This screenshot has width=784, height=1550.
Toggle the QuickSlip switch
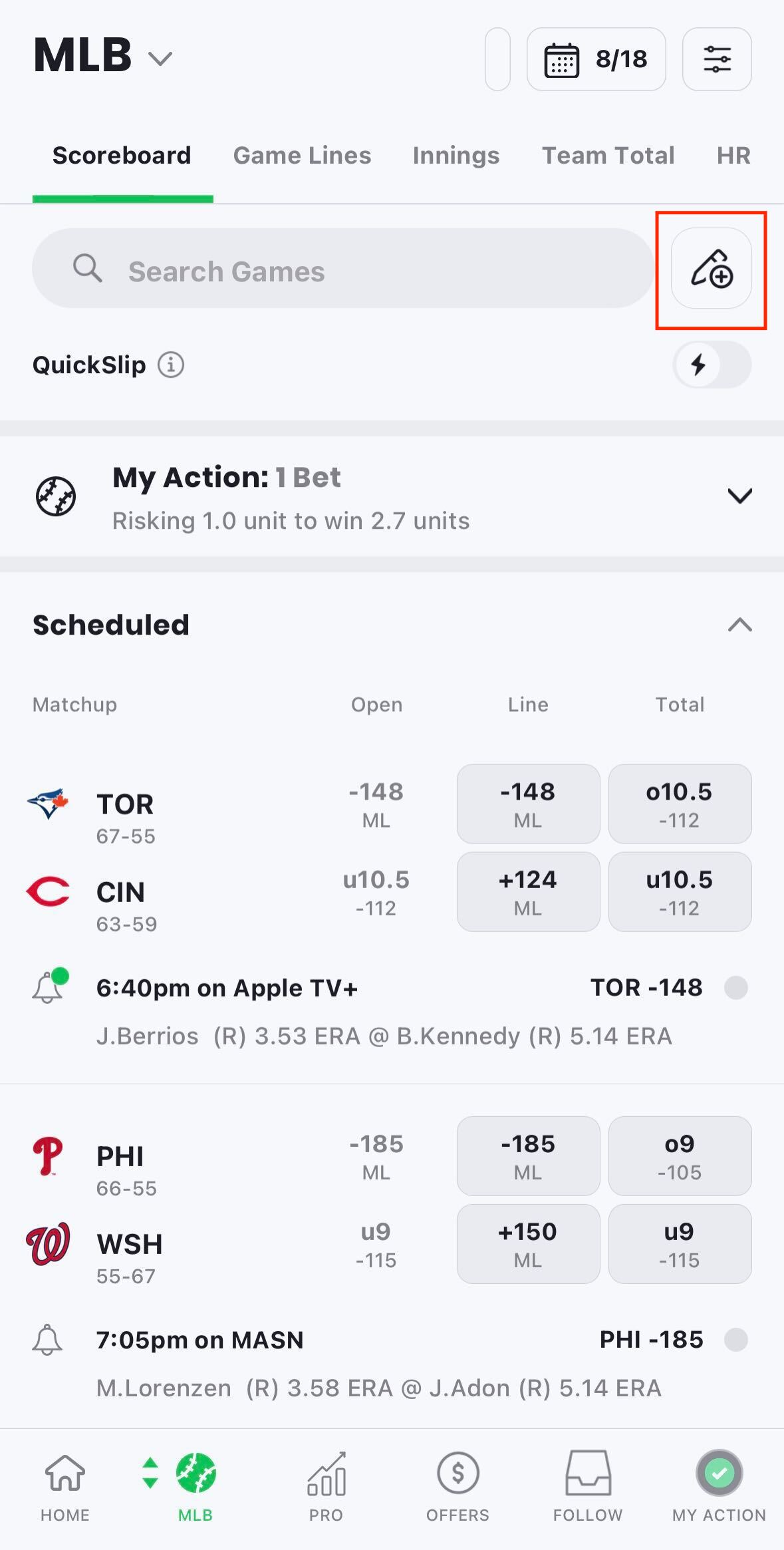tap(711, 365)
